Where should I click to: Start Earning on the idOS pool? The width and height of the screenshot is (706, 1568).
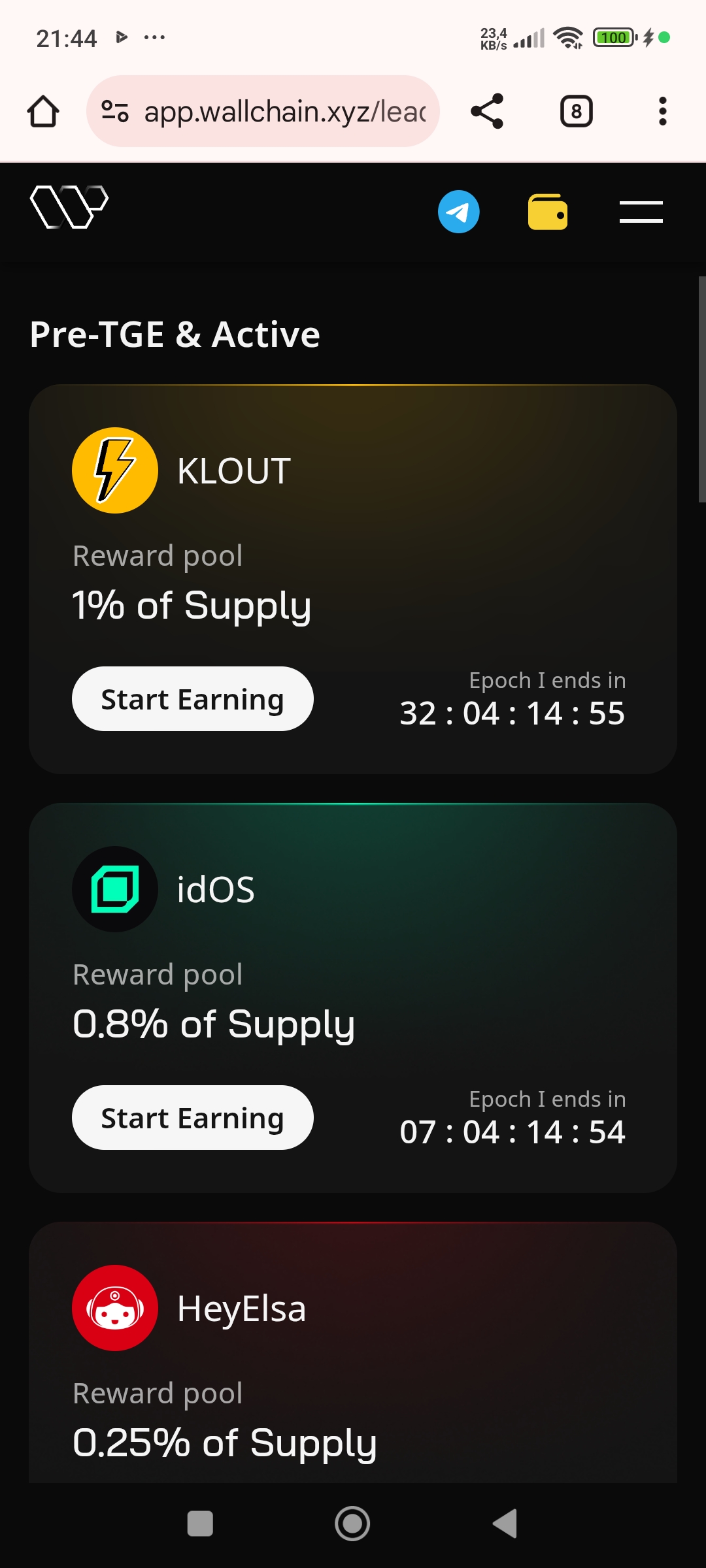[x=192, y=1118]
